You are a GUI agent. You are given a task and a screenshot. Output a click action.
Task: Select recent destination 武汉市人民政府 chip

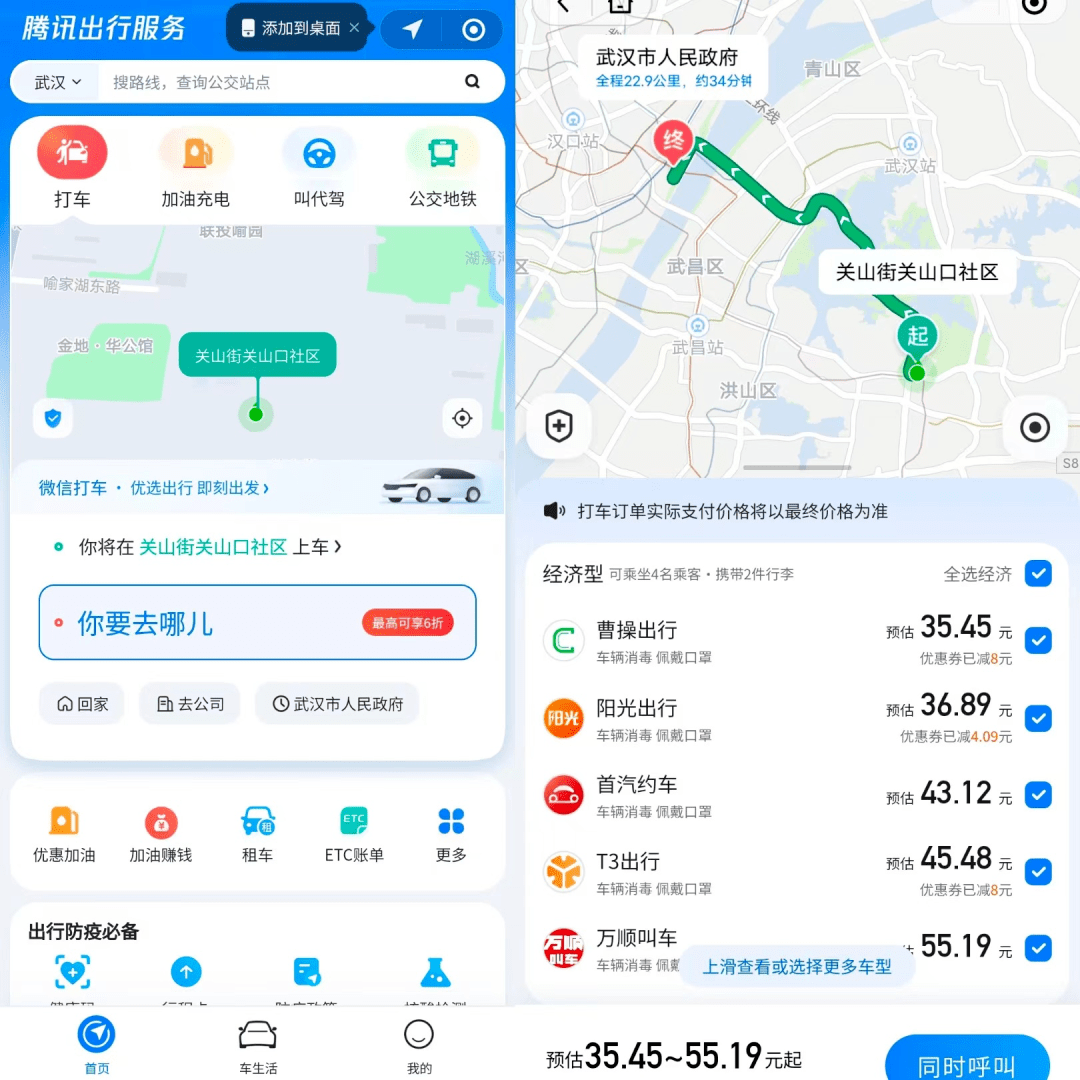[x=337, y=704]
